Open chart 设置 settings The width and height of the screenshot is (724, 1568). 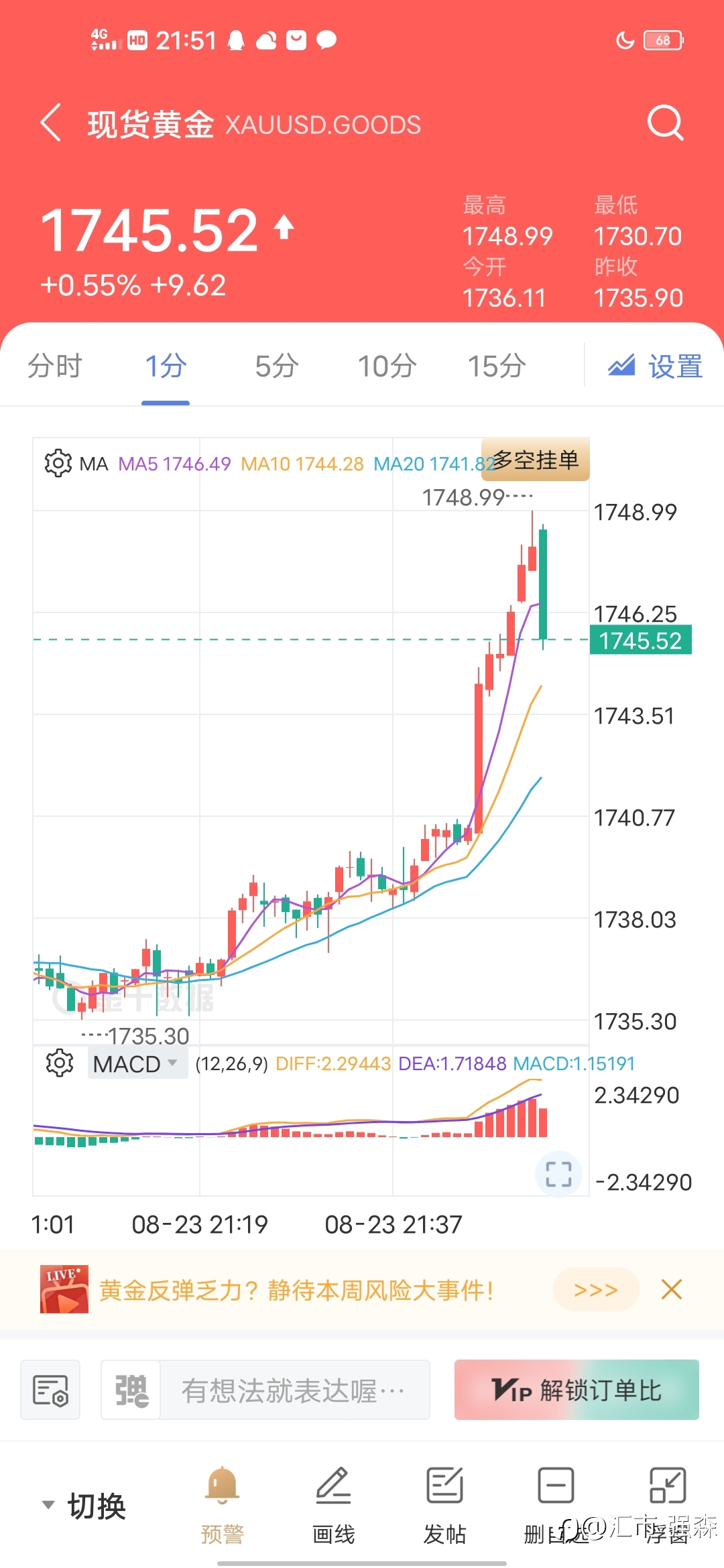pos(656,367)
